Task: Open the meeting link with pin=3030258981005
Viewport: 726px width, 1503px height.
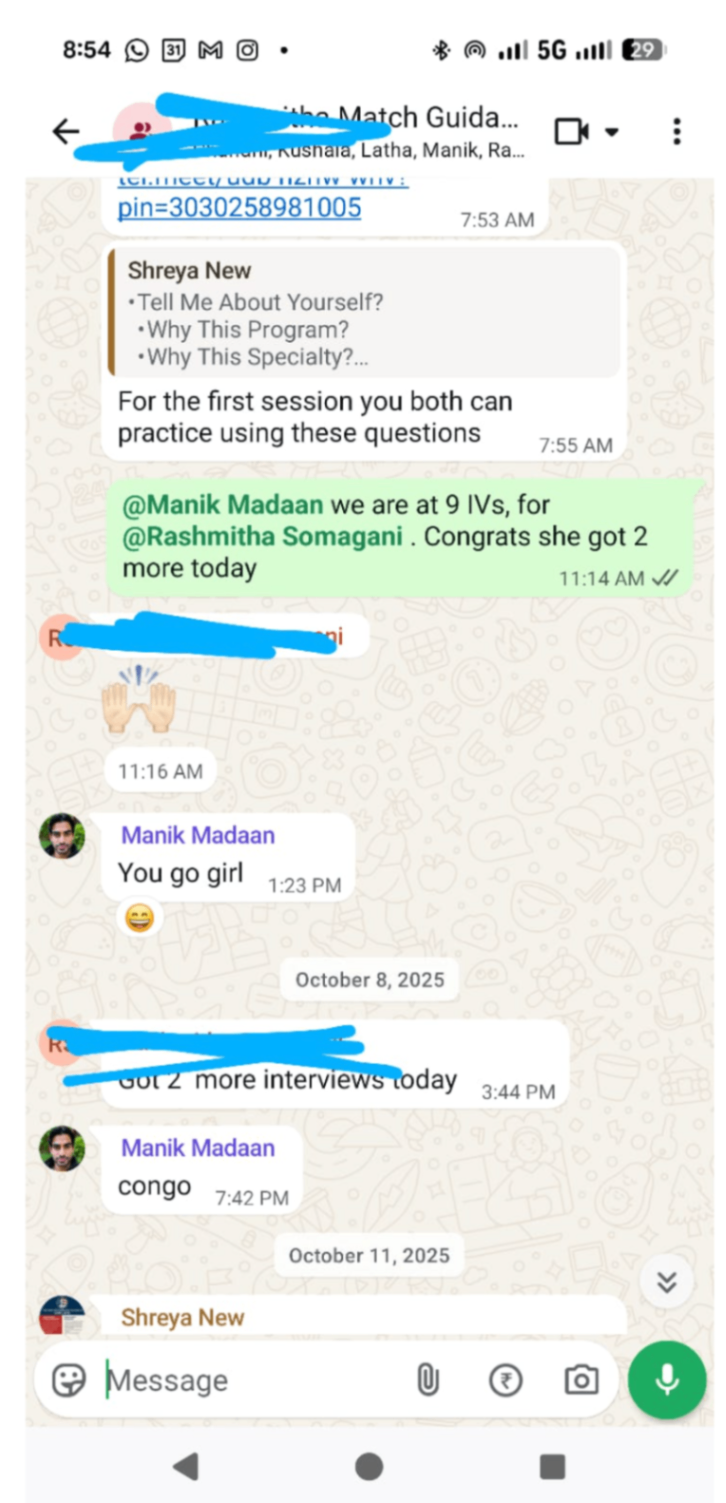Action: click(239, 207)
